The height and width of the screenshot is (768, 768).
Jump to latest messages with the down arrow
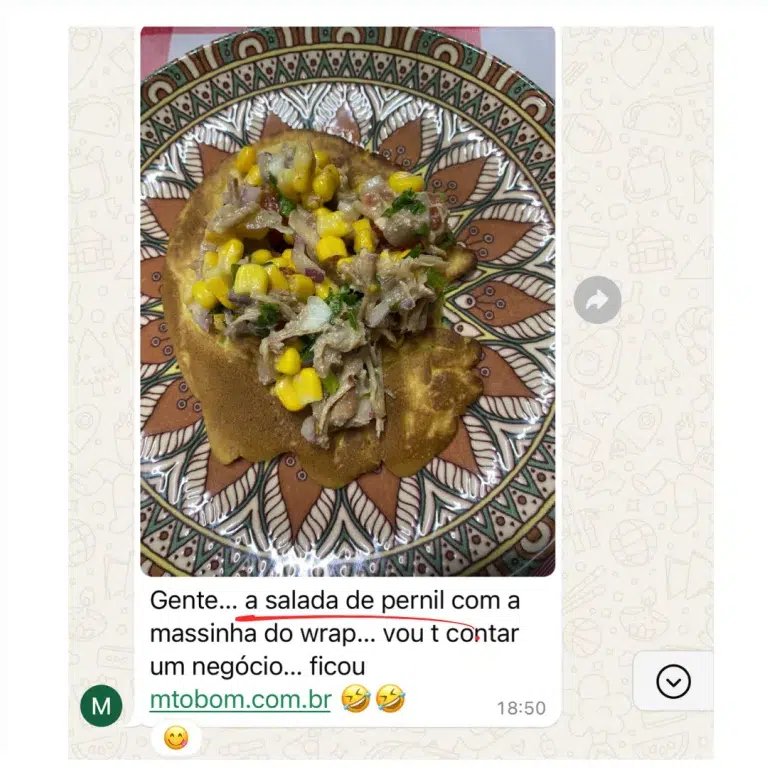(x=673, y=681)
